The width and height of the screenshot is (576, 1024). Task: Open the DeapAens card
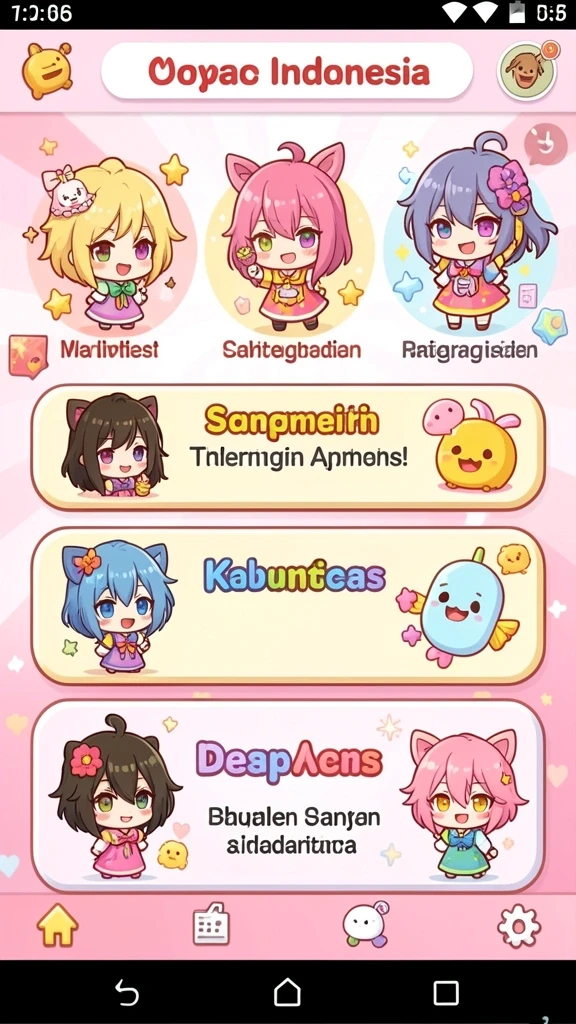point(288,795)
